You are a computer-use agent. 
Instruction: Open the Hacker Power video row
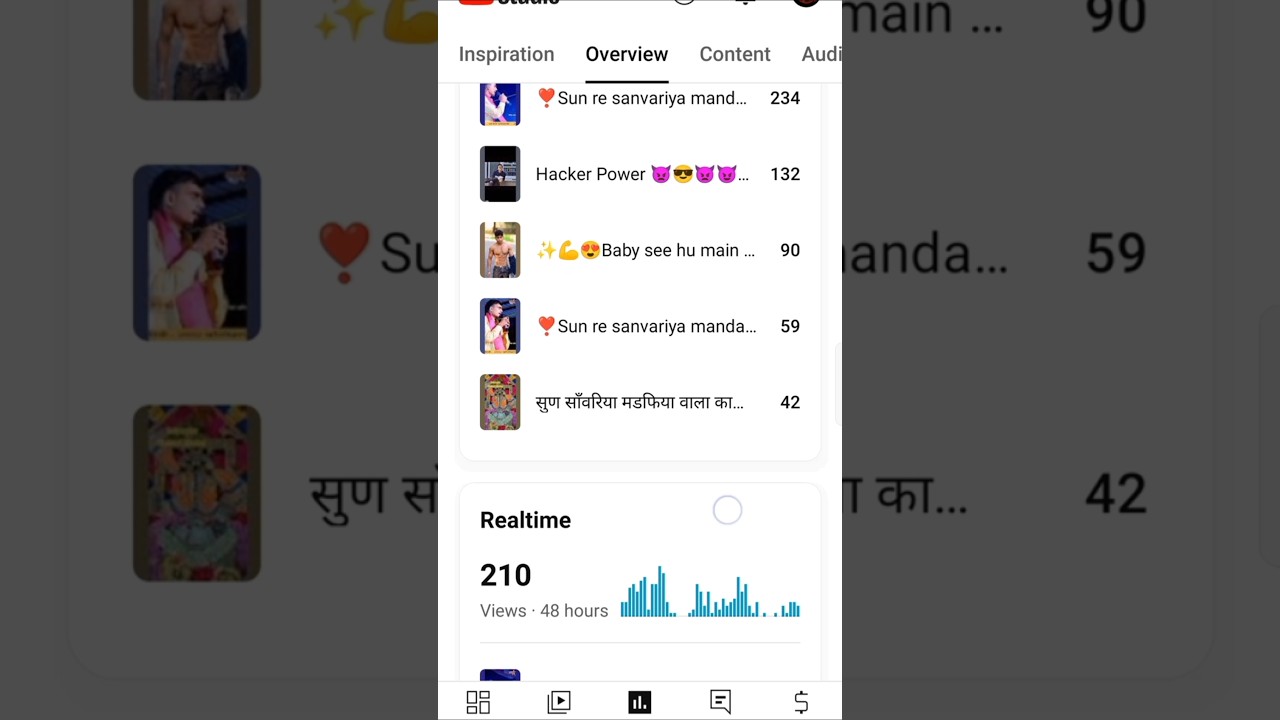coord(640,174)
